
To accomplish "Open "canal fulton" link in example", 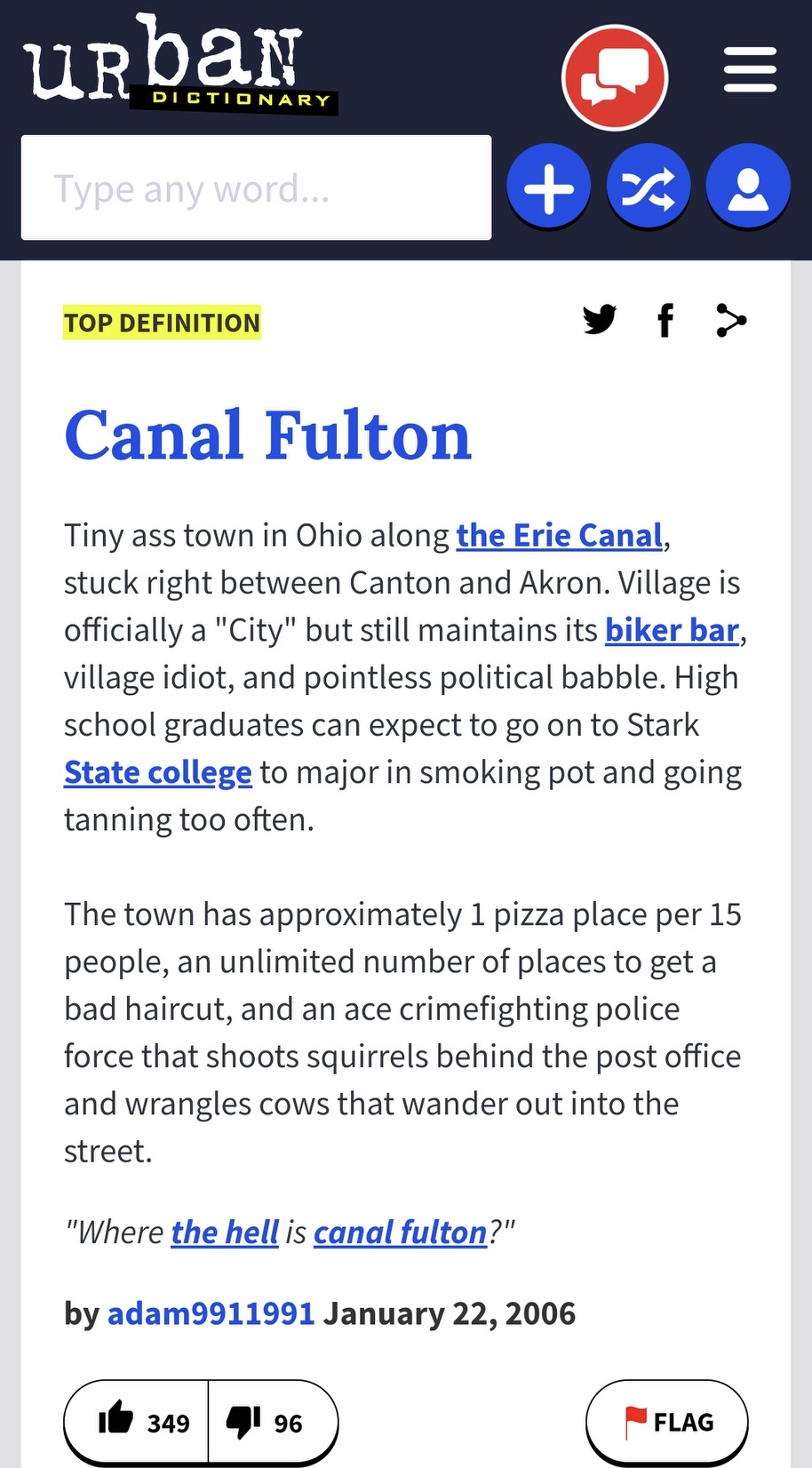I will coord(400,1233).
